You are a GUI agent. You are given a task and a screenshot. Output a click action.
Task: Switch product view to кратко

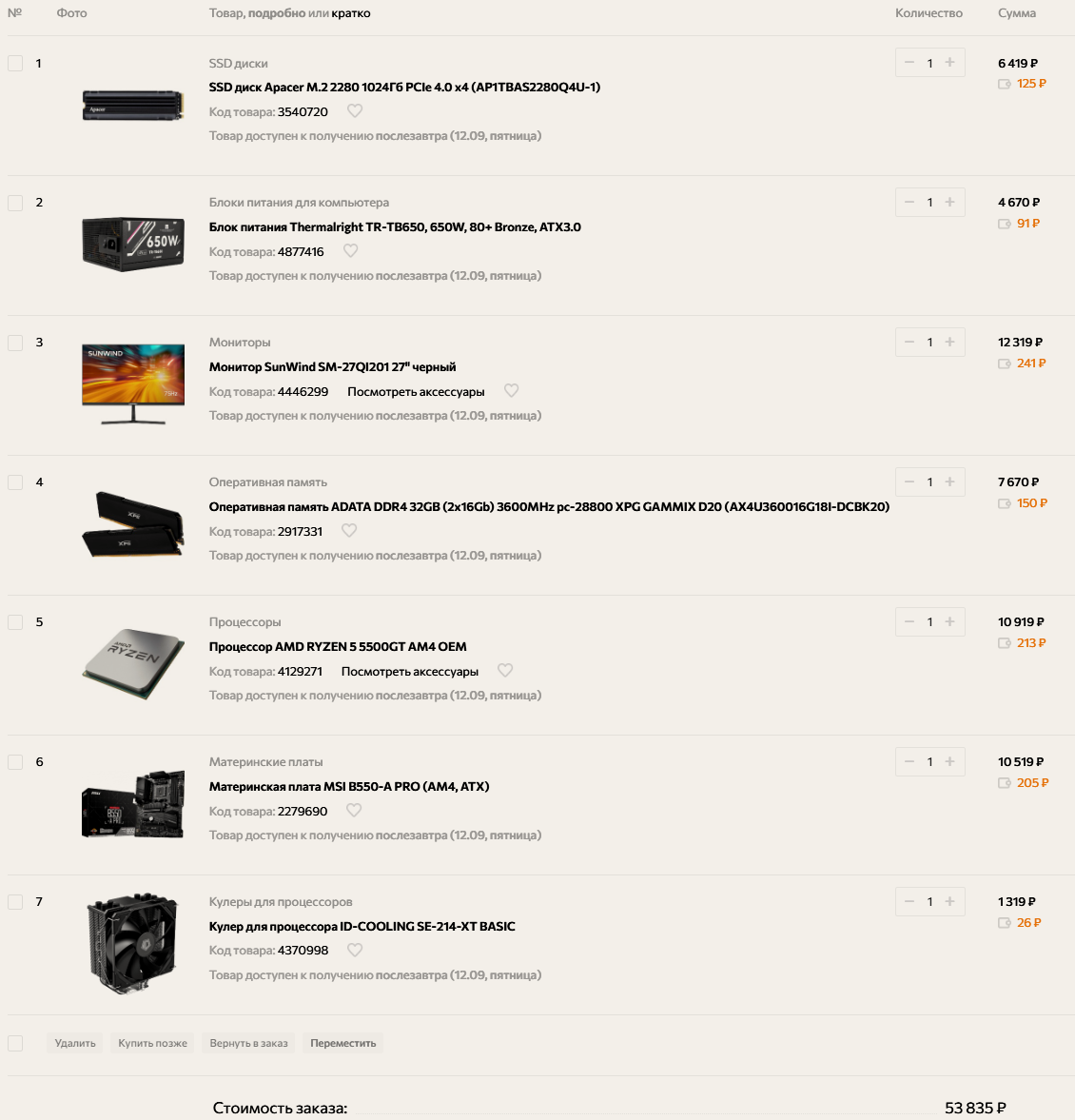coord(351,13)
